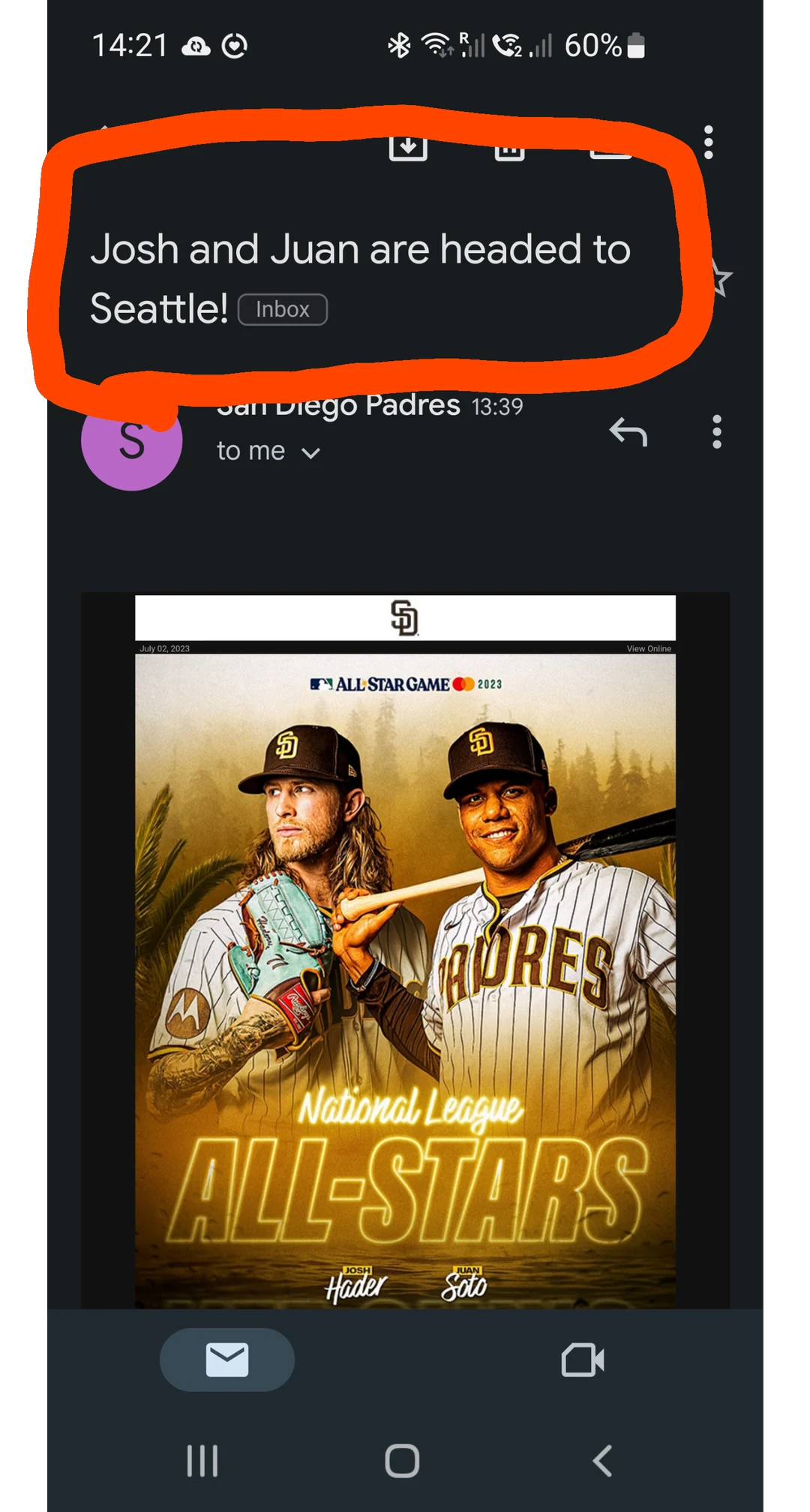Archive the email
The image size is (810, 1512).
pos(409,147)
